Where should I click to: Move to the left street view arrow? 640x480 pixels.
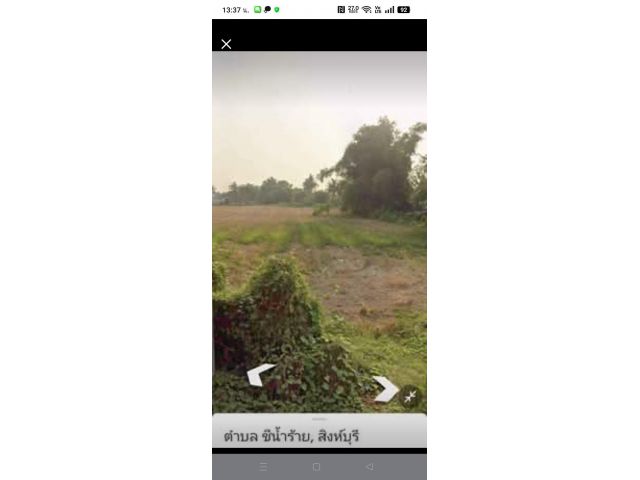[260, 375]
